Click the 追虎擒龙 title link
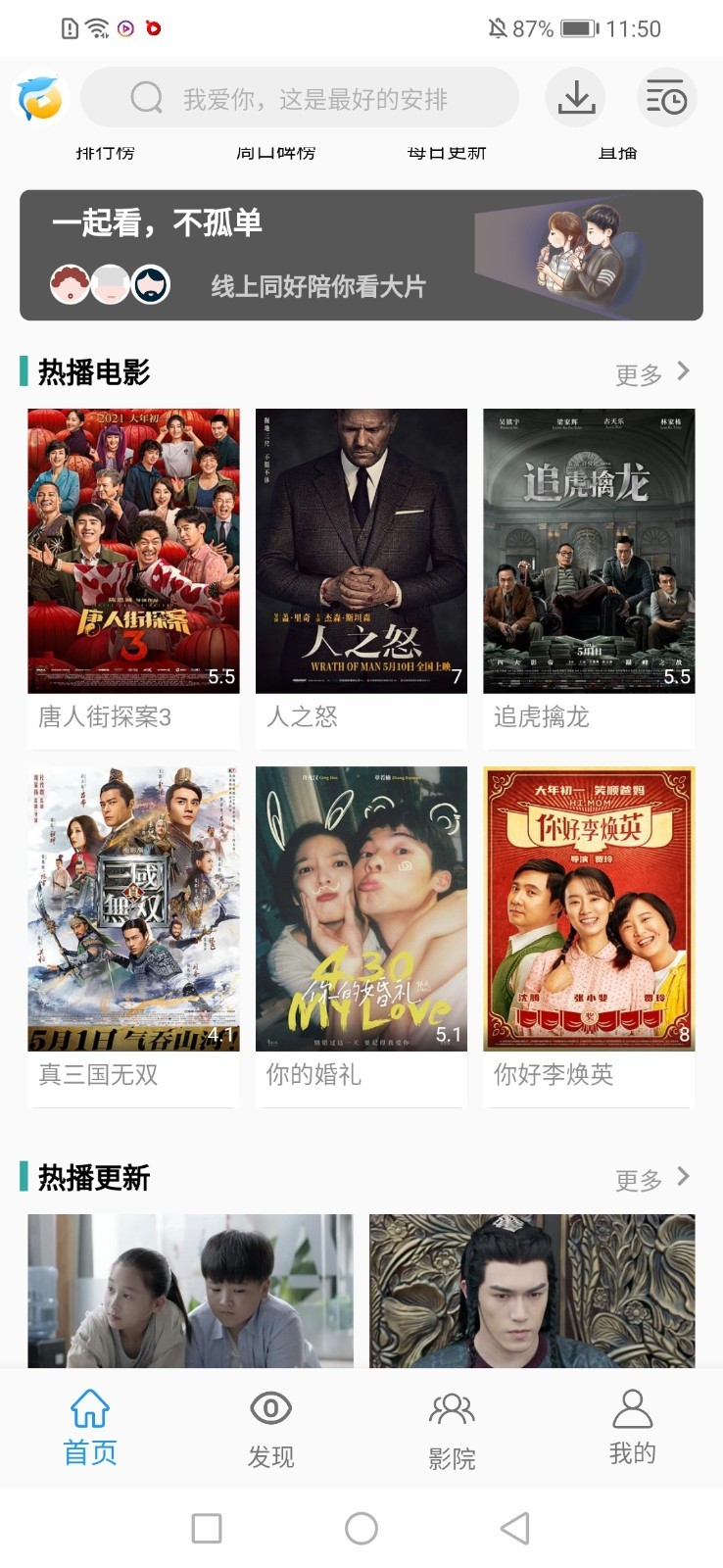 point(542,718)
